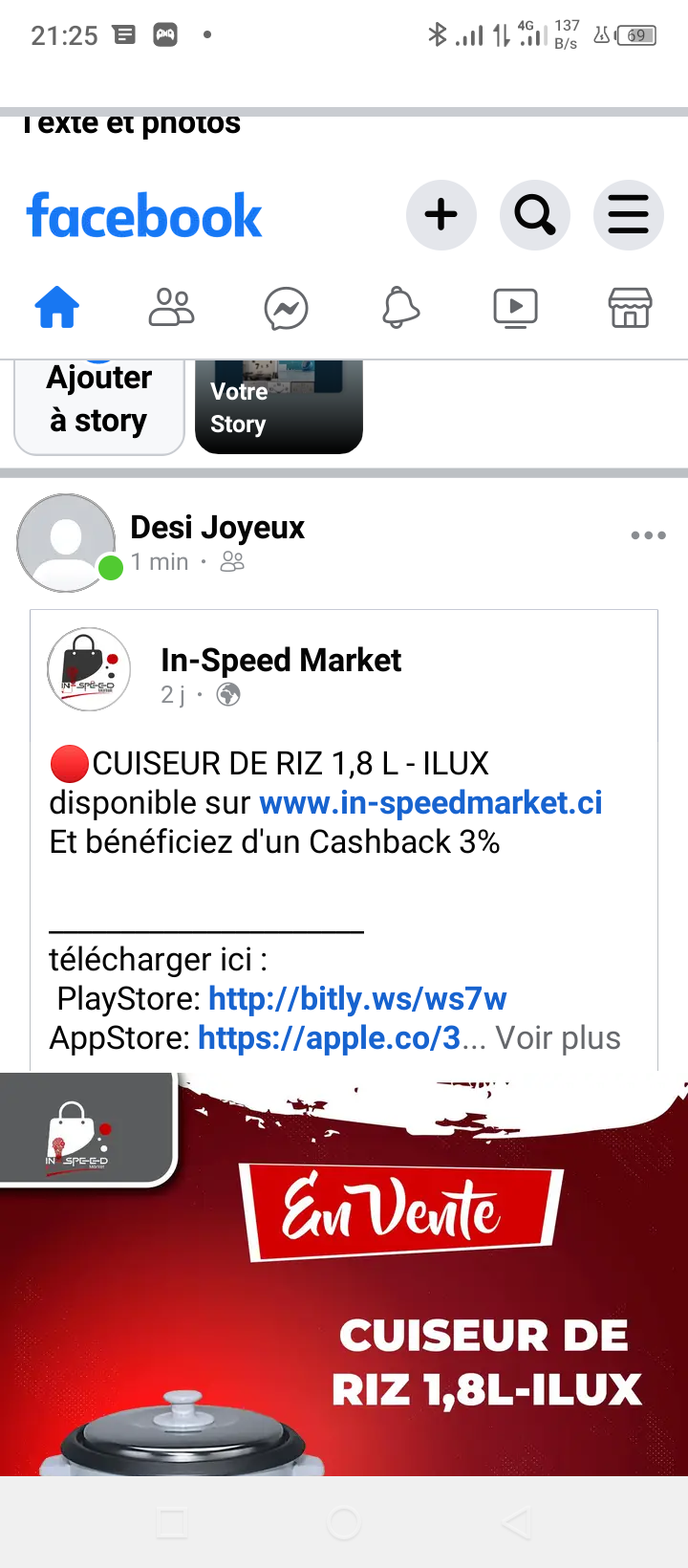This screenshot has height=1568, width=688.
Task: Switch to the Friends tab
Action: [x=172, y=309]
